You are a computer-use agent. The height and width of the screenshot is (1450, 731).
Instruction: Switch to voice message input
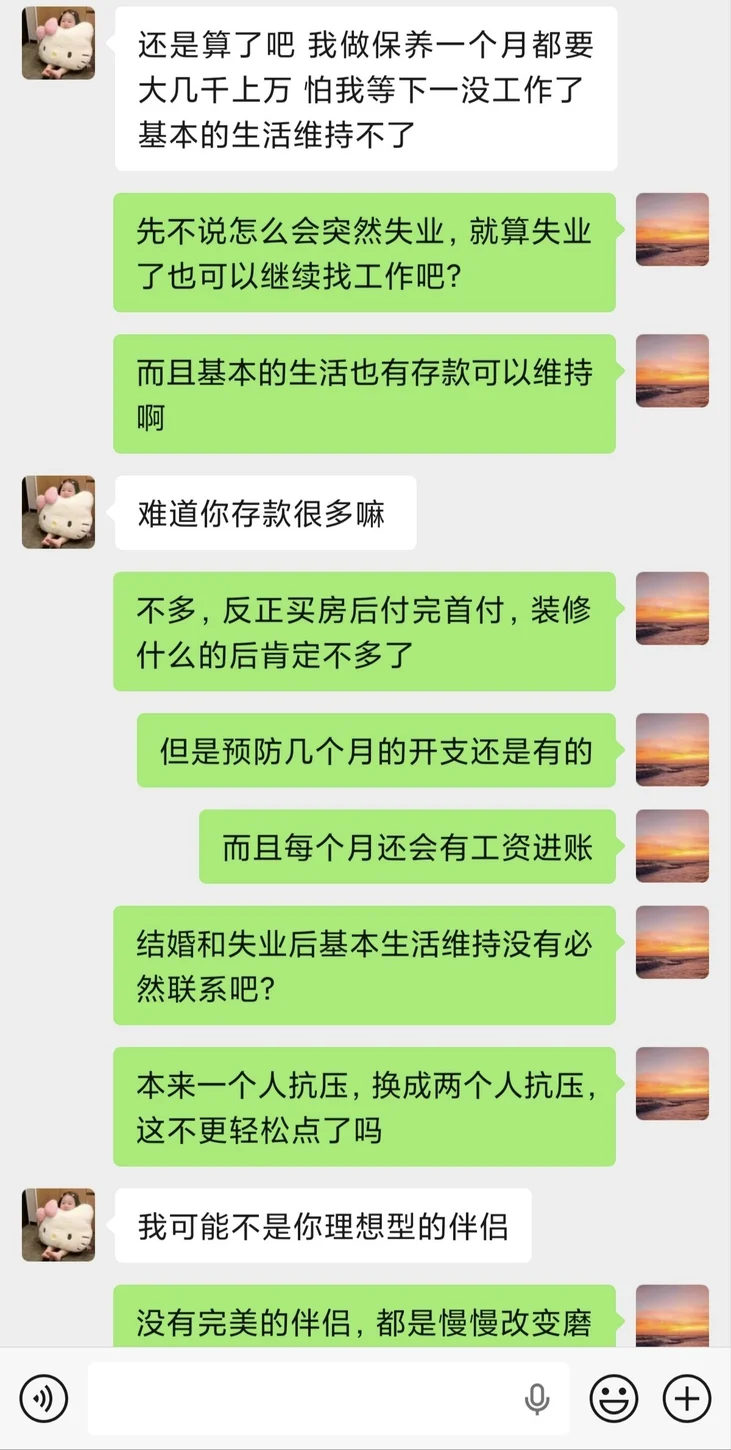tap(43, 1398)
